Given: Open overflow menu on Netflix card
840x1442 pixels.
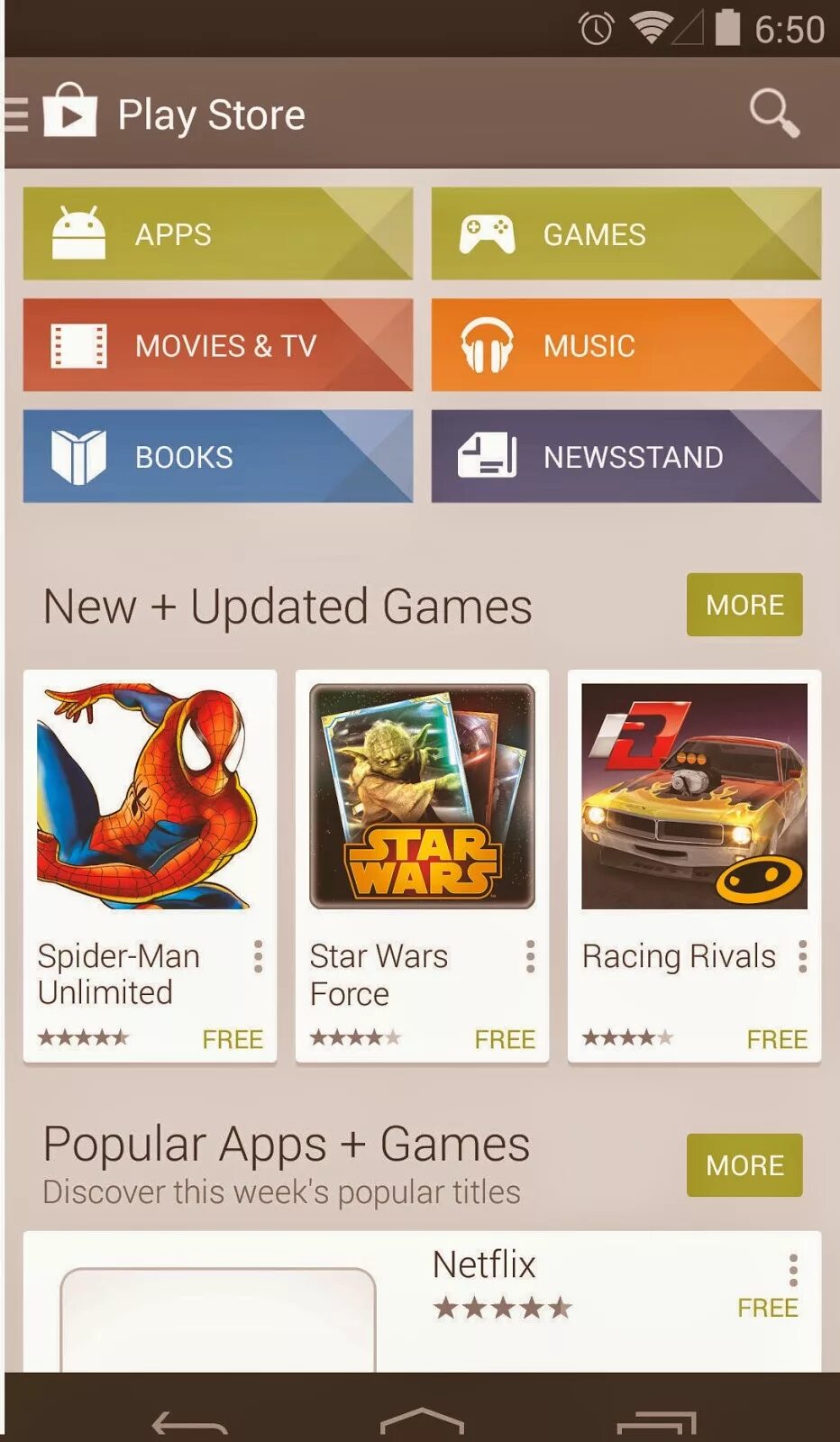Looking at the screenshot, I should coord(793,1269).
